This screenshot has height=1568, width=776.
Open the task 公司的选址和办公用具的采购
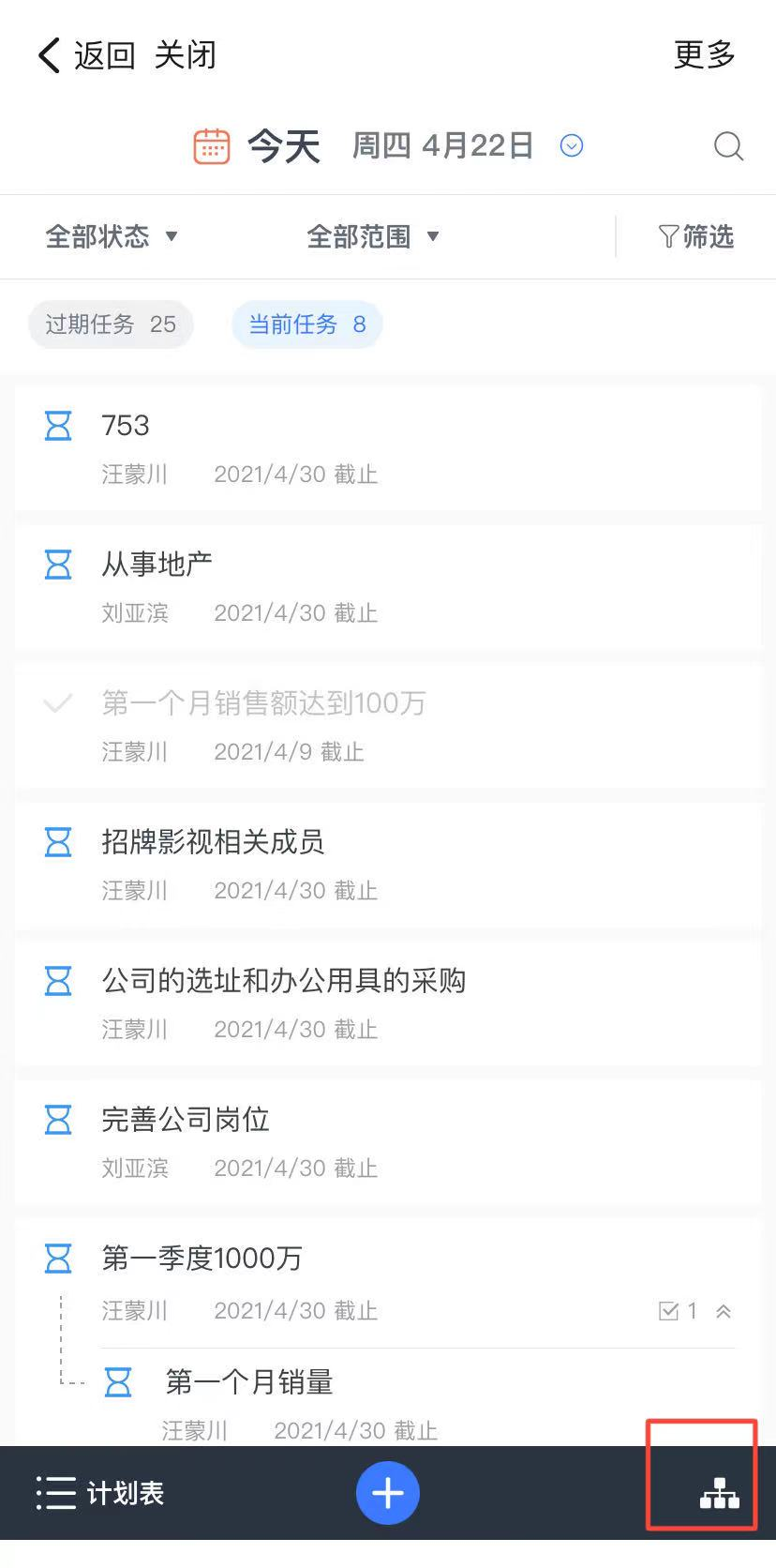click(388, 1003)
